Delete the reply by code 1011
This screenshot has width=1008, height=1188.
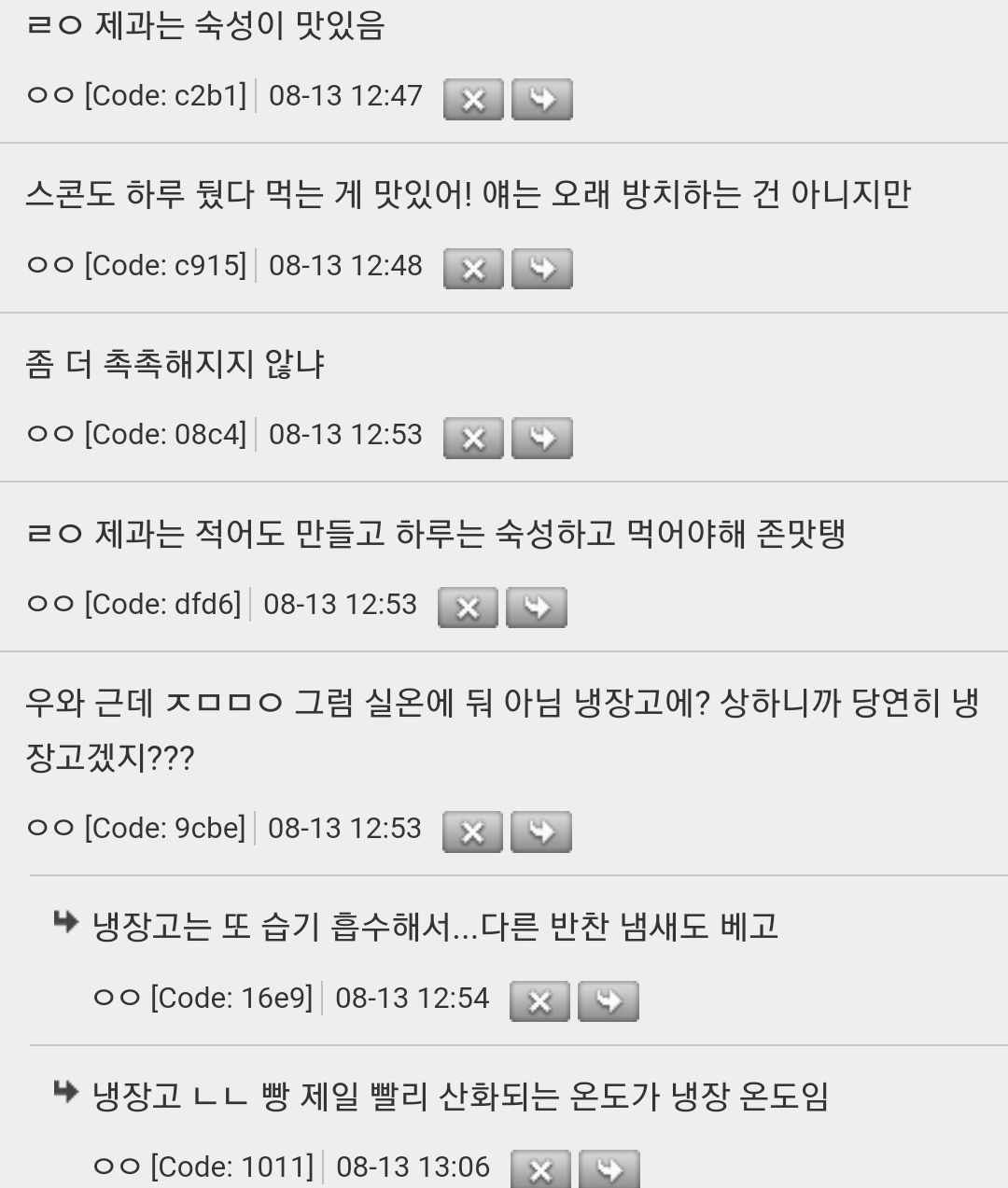pyautogui.click(x=539, y=1167)
